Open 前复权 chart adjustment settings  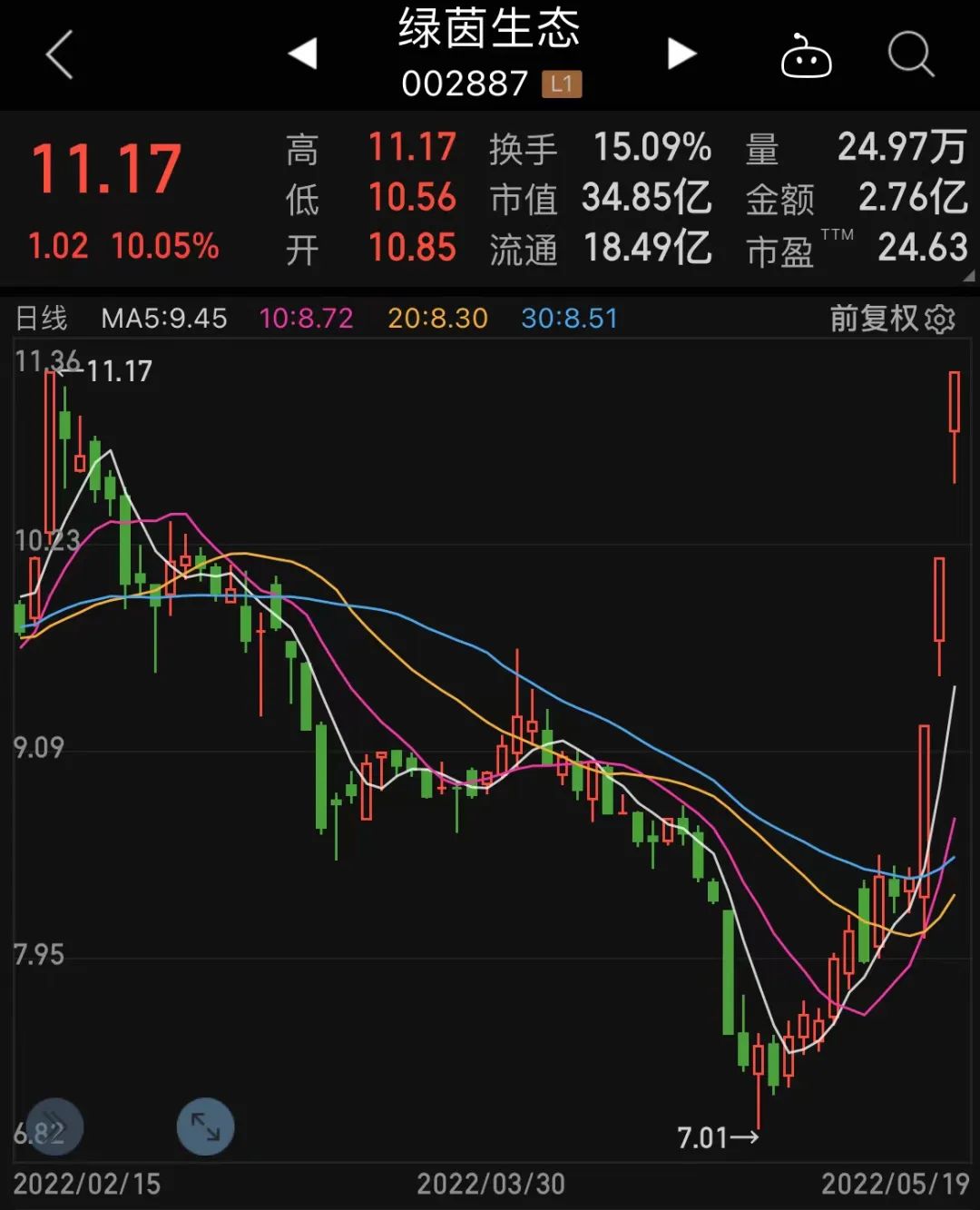892,319
